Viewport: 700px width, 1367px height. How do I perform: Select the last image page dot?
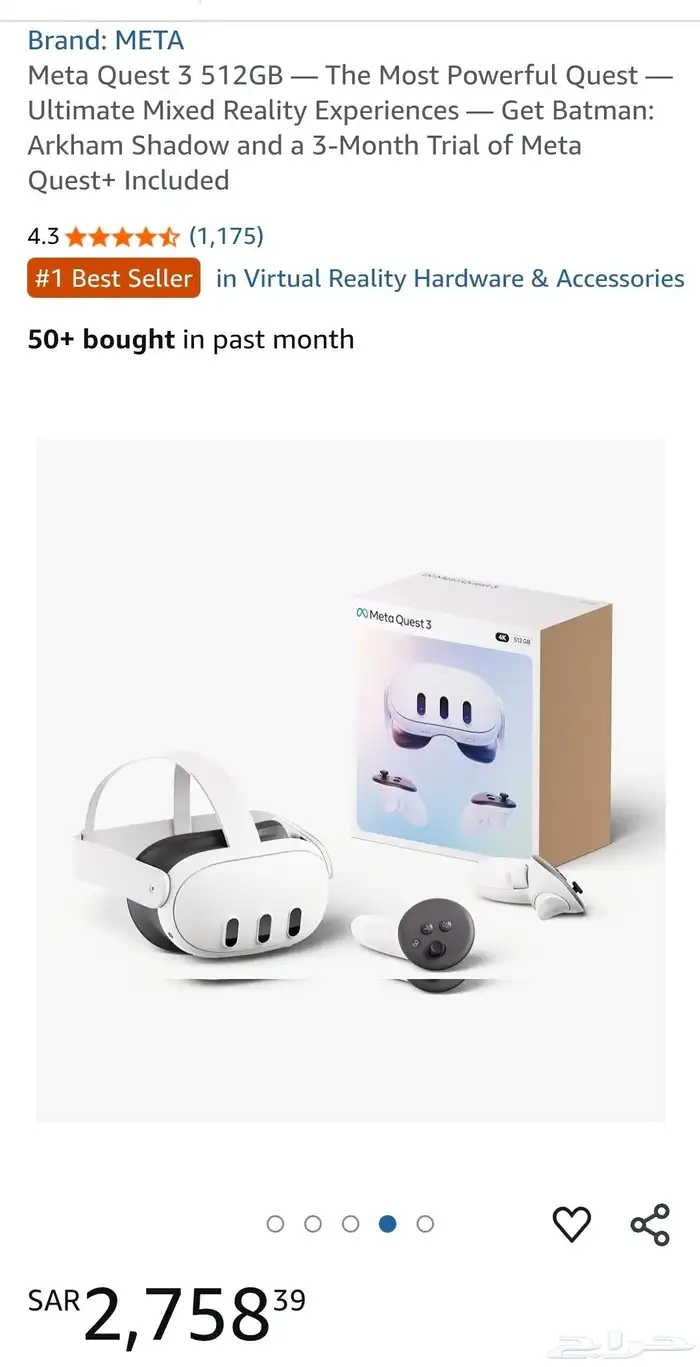pyautogui.click(x=425, y=1224)
